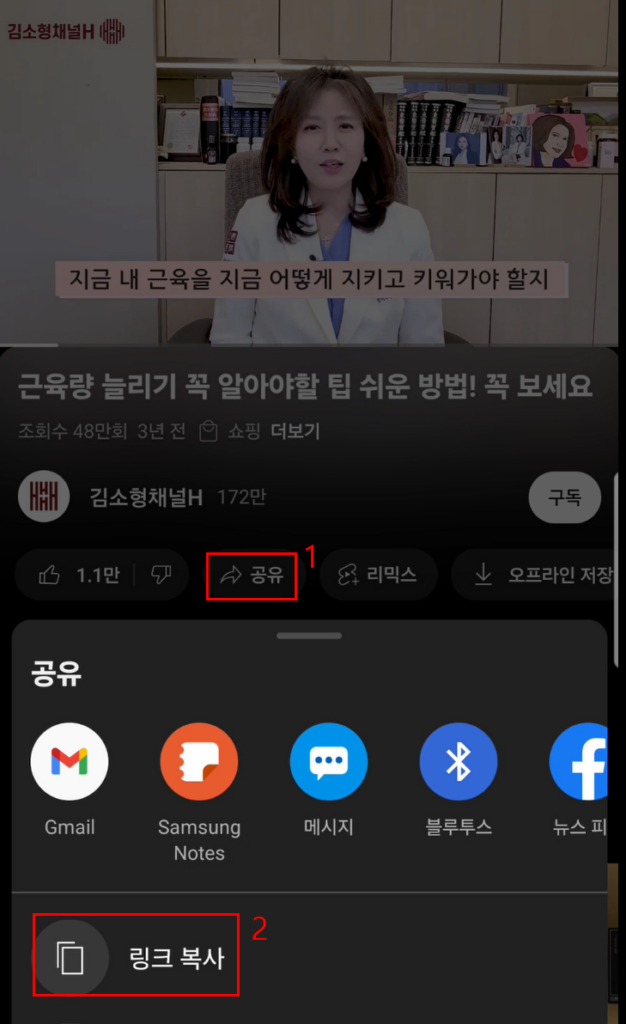Like the video (1.1만)

79,575
